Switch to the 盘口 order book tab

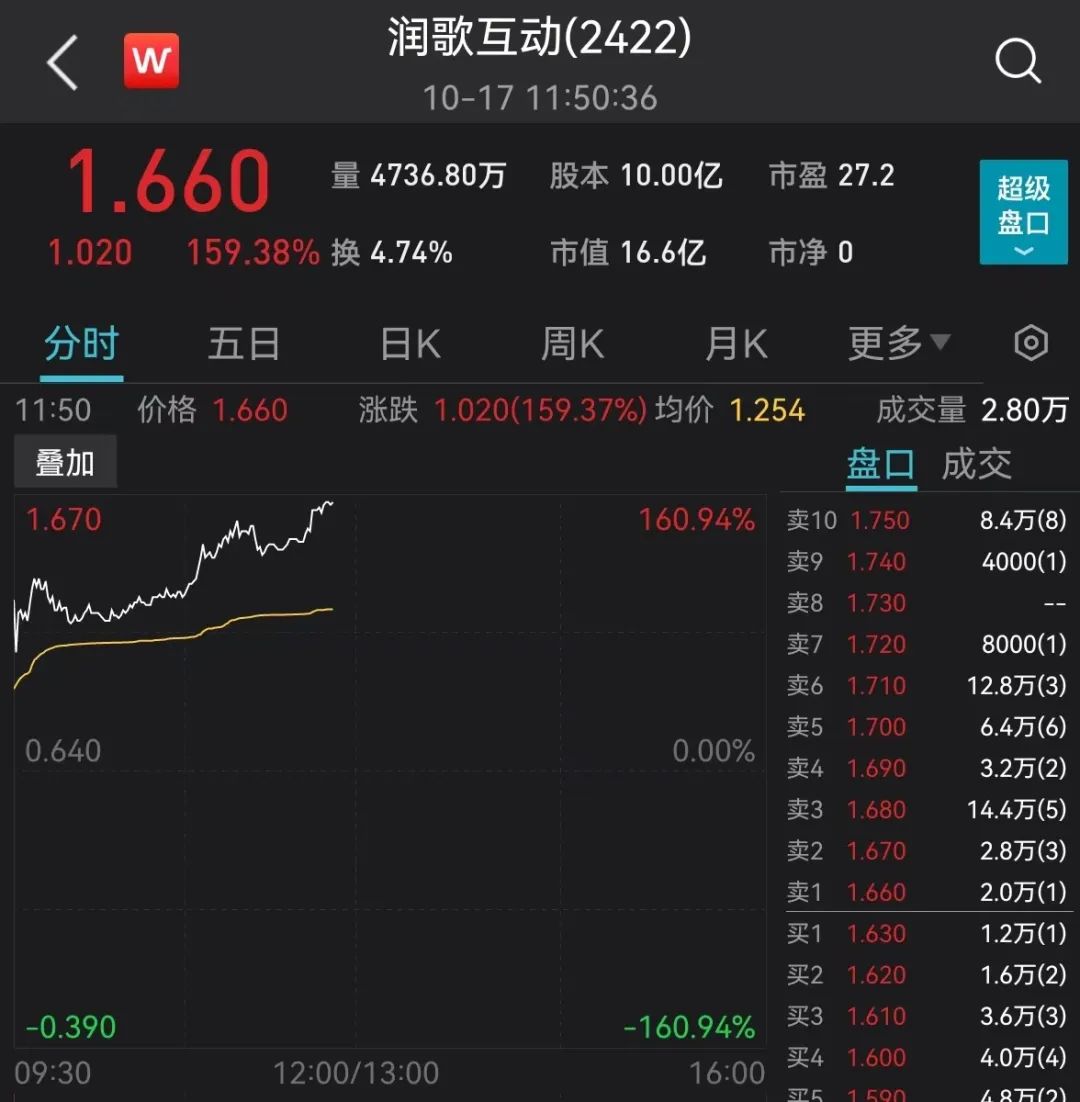pos(881,465)
